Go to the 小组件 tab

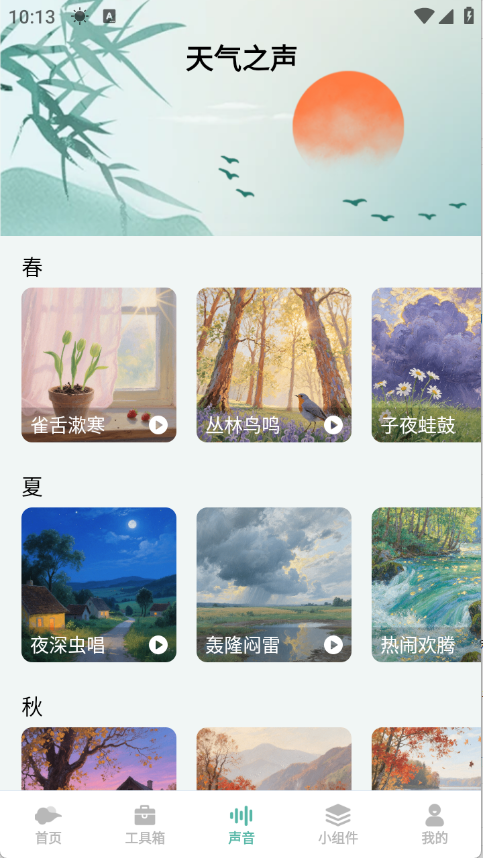click(x=338, y=825)
